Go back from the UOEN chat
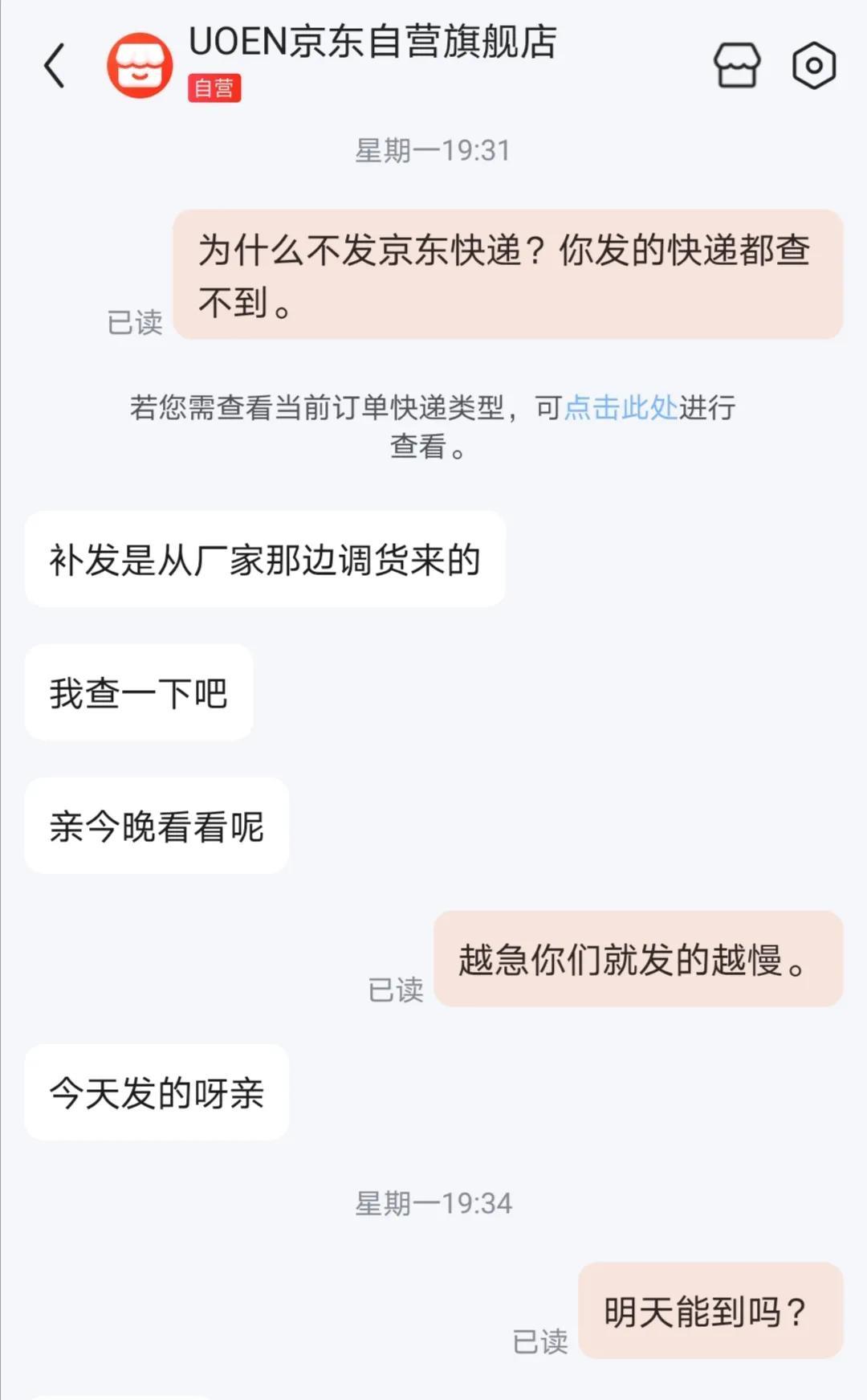 [x=55, y=65]
